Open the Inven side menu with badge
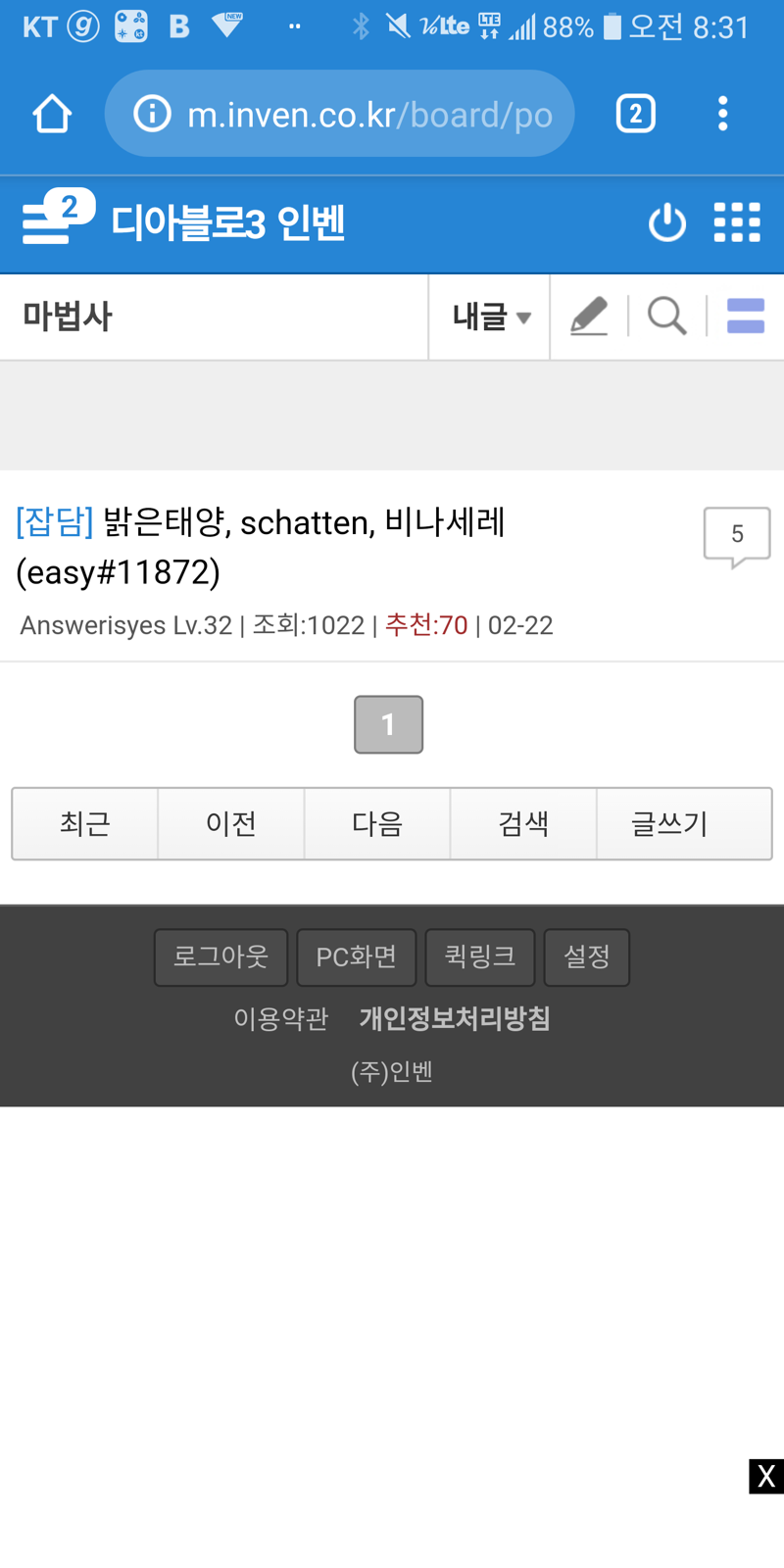 tap(58, 220)
